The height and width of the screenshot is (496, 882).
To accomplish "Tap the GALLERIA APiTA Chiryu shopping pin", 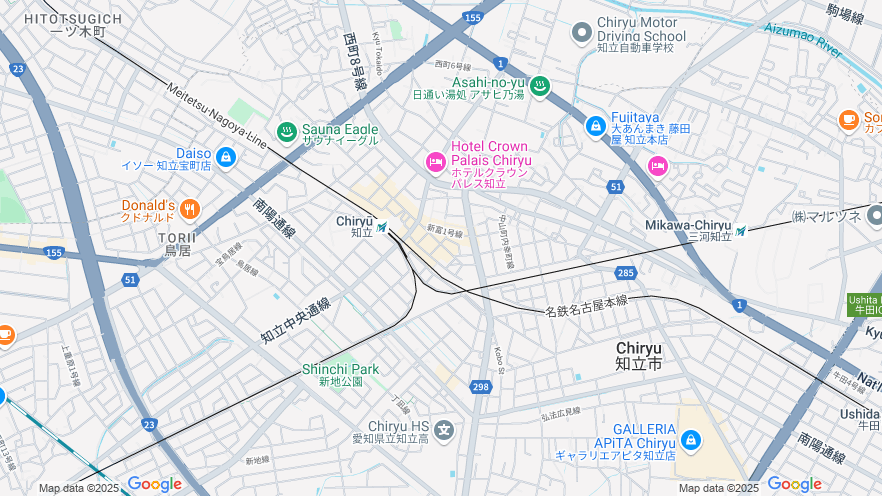I will pos(690,440).
